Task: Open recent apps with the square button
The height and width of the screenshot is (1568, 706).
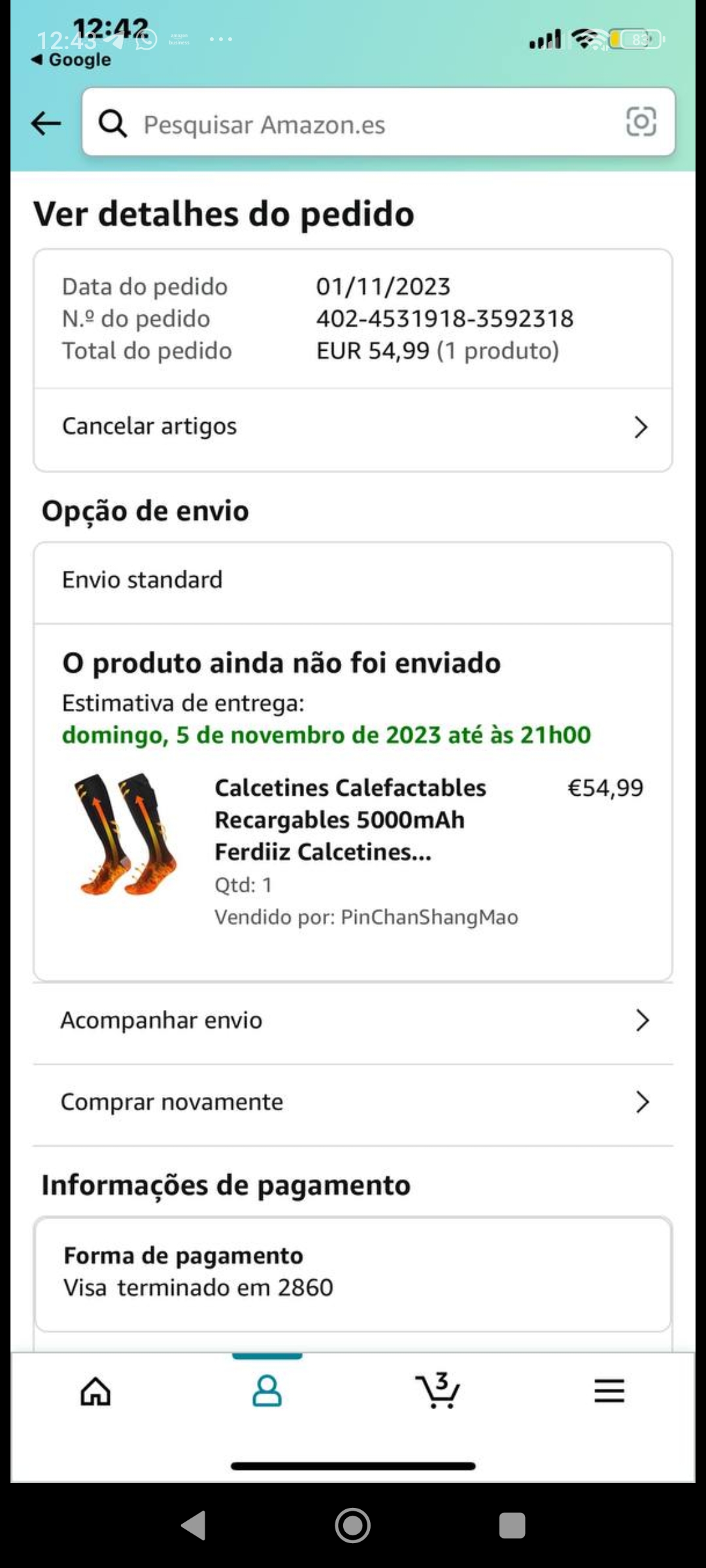Action: click(512, 1526)
